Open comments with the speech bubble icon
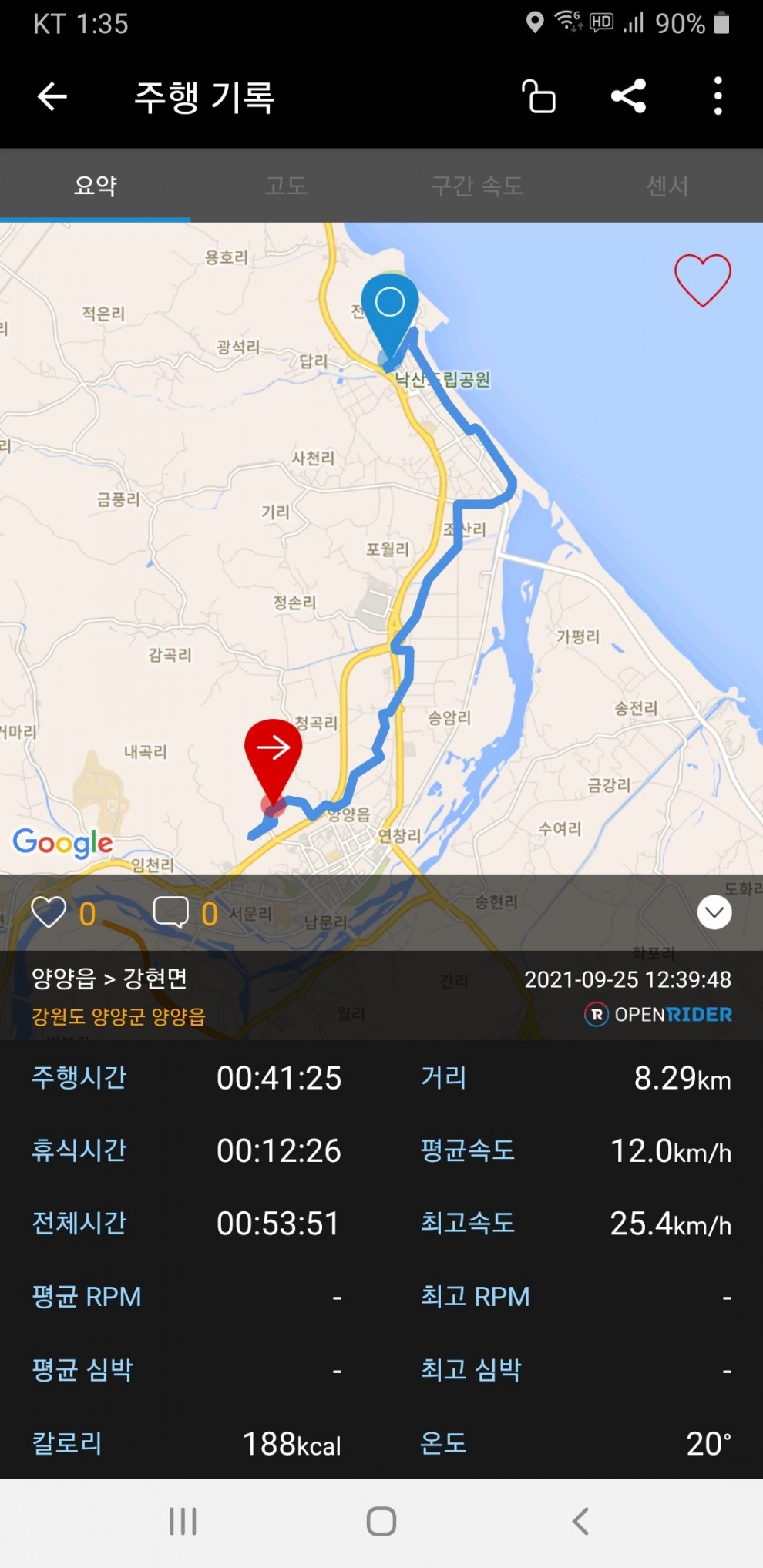 coord(171,913)
